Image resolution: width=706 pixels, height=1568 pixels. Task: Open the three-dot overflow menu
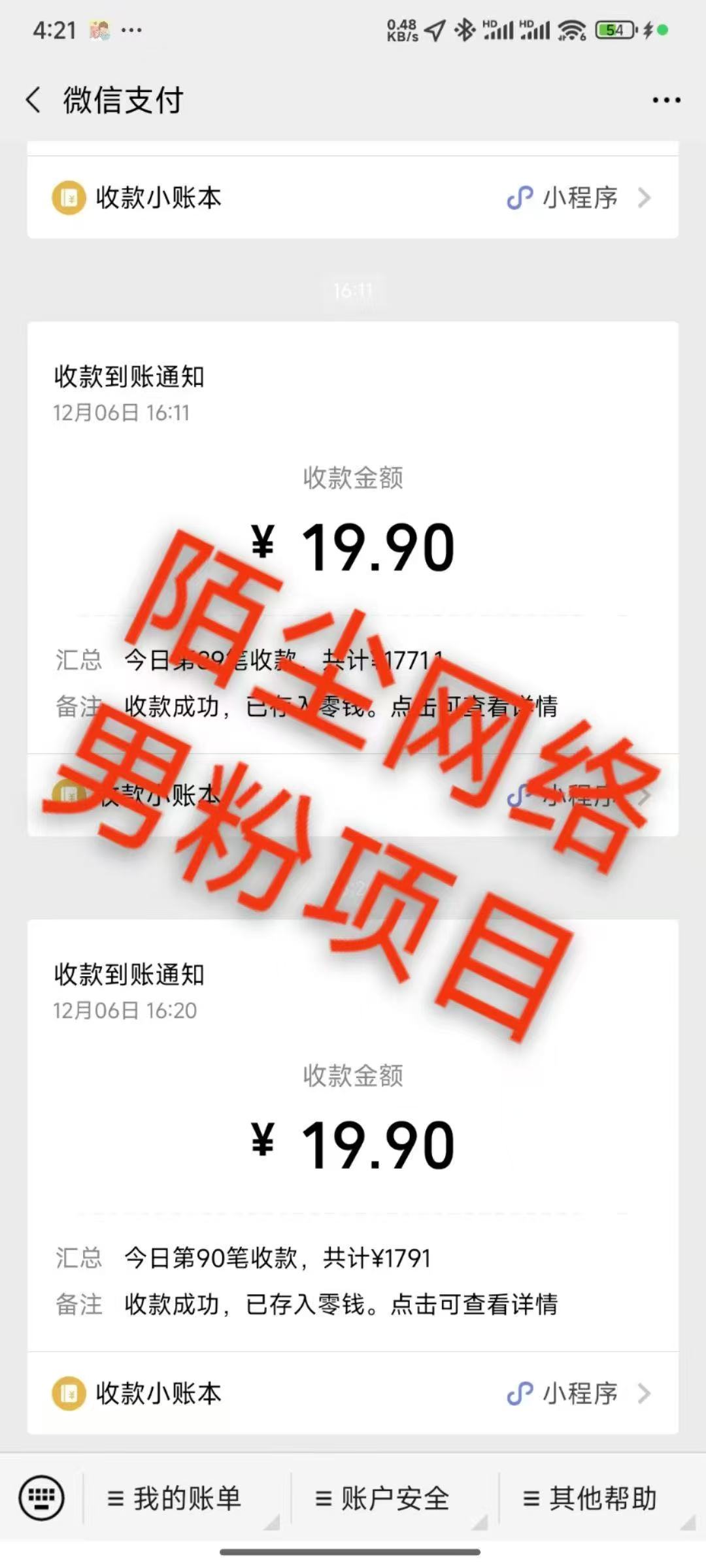[665, 100]
